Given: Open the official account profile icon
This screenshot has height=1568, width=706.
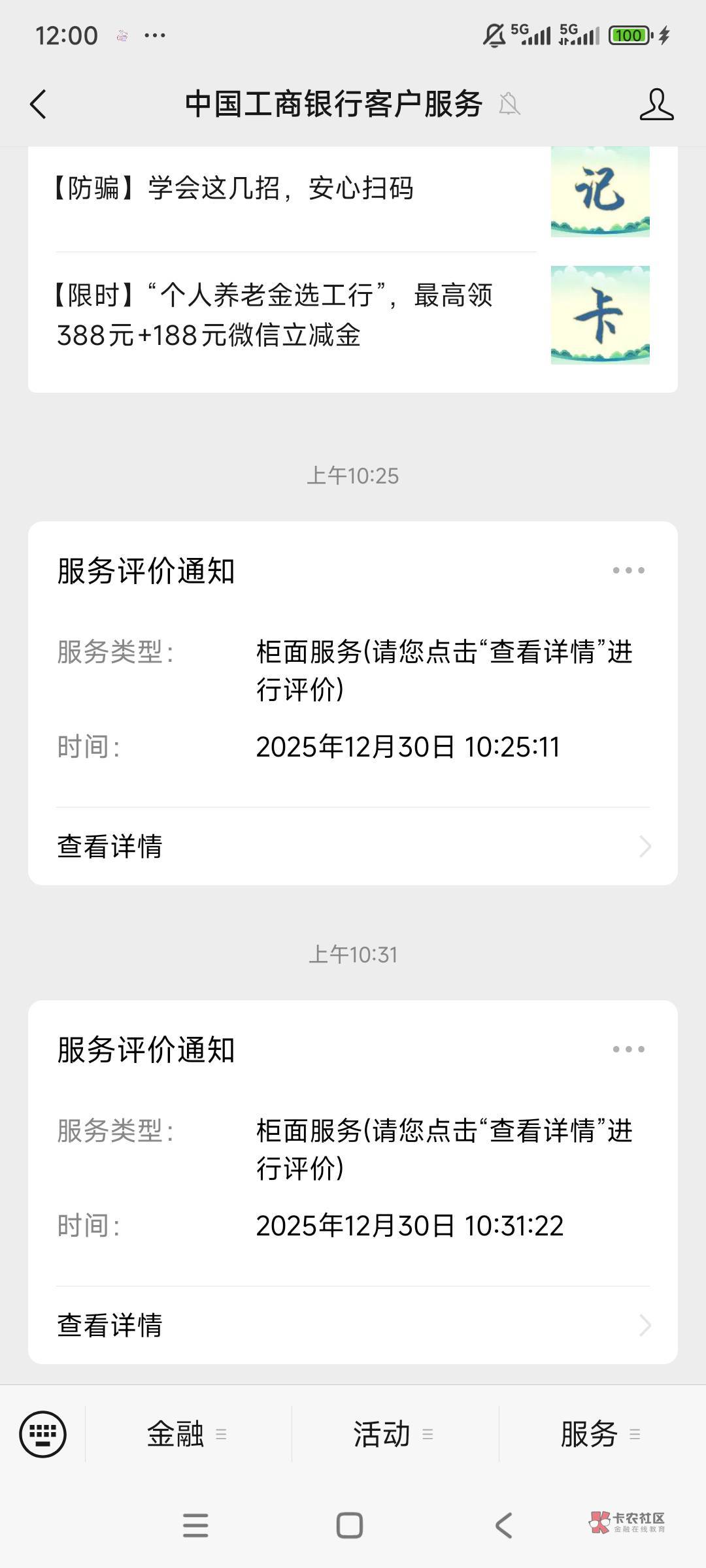Looking at the screenshot, I should tap(656, 105).
